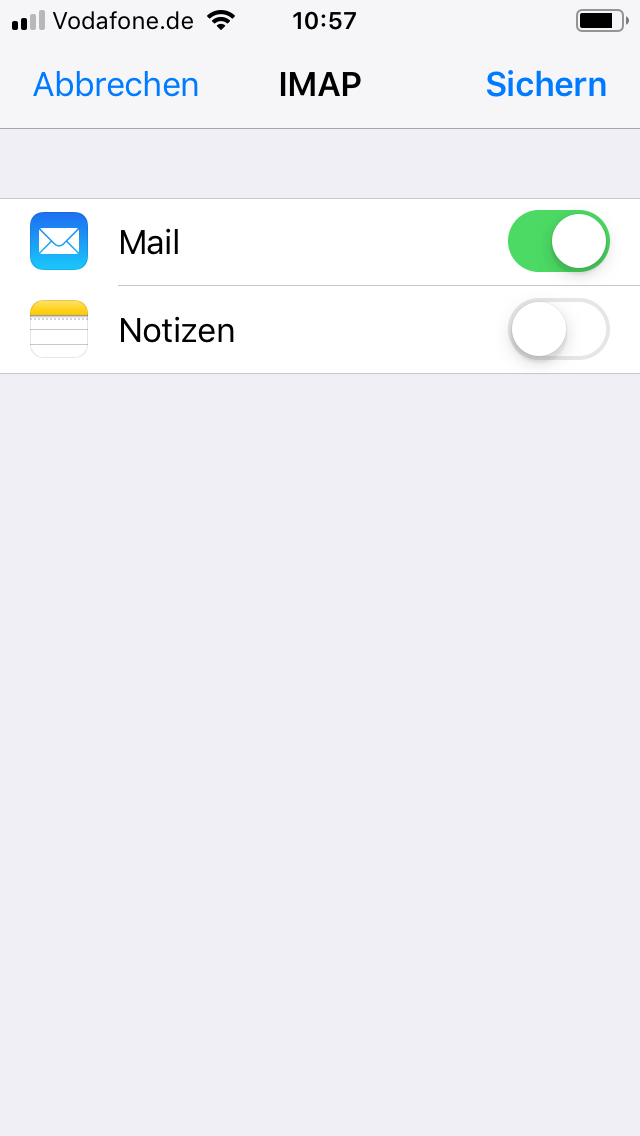Tap Abbrechen to cancel IMAP setup
The height and width of the screenshot is (1136, 640).
click(x=116, y=85)
